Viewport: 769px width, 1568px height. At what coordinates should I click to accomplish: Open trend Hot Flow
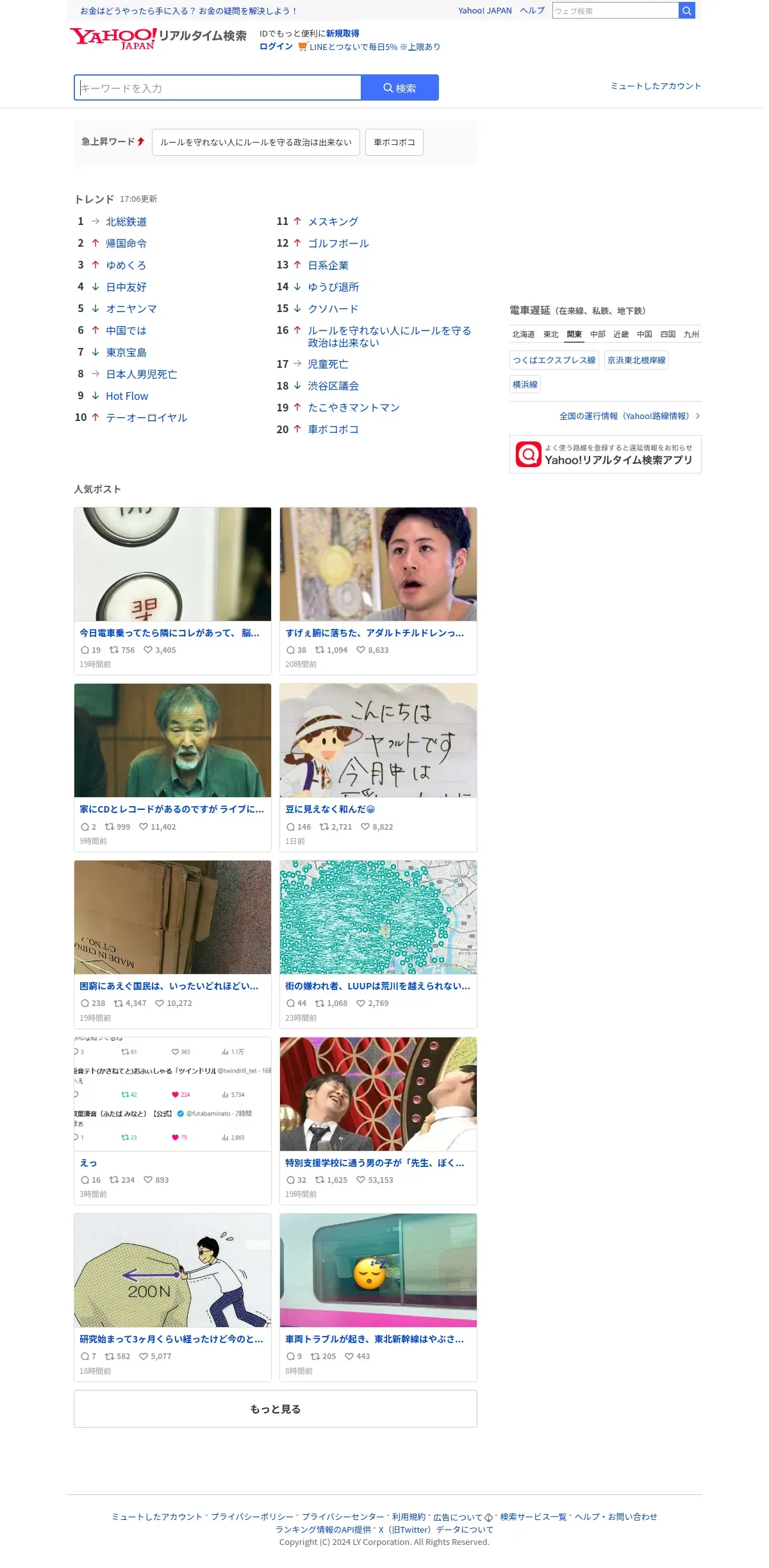pos(127,396)
